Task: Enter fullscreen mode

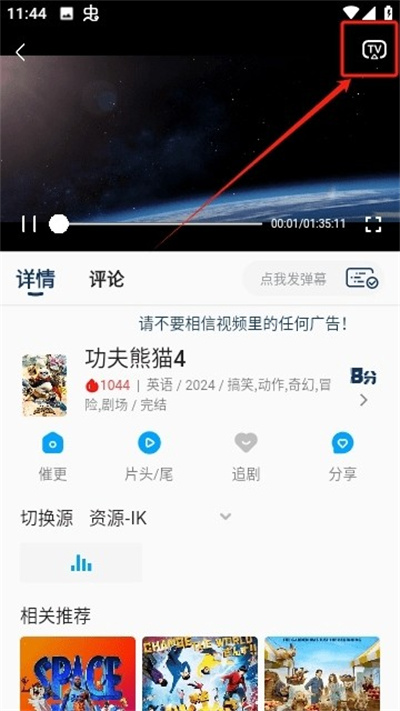Action: point(373,224)
